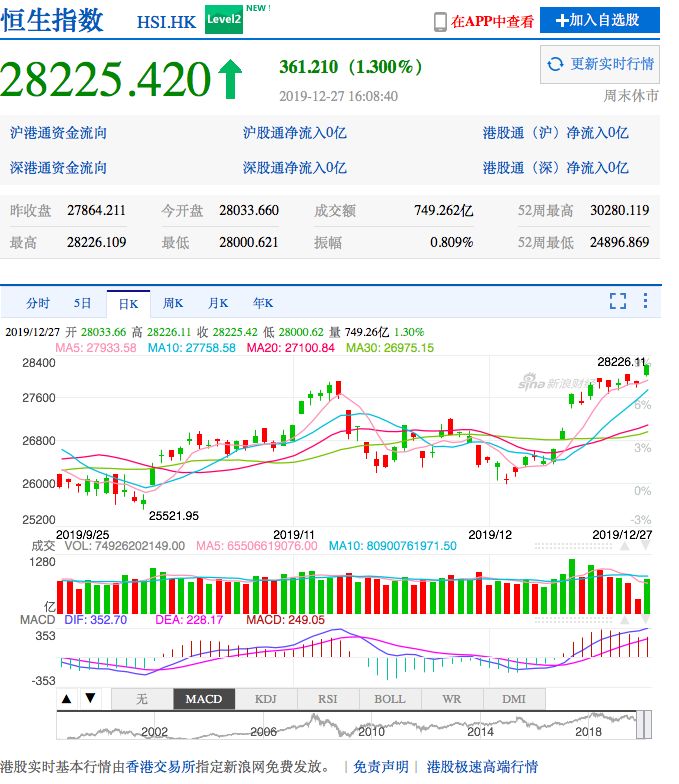Switch to 分时 chart tab
The image size is (679, 784).
(38, 303)
